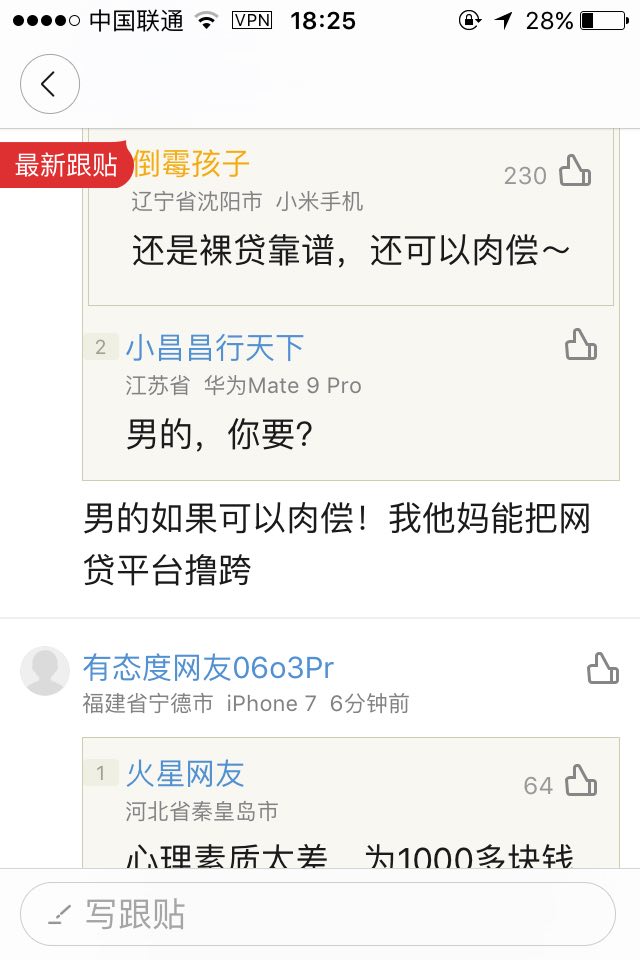640x960 pixels.
Task: Open 有态度网友06o3Pr's profile name
Action: click(x=208, y=667)
